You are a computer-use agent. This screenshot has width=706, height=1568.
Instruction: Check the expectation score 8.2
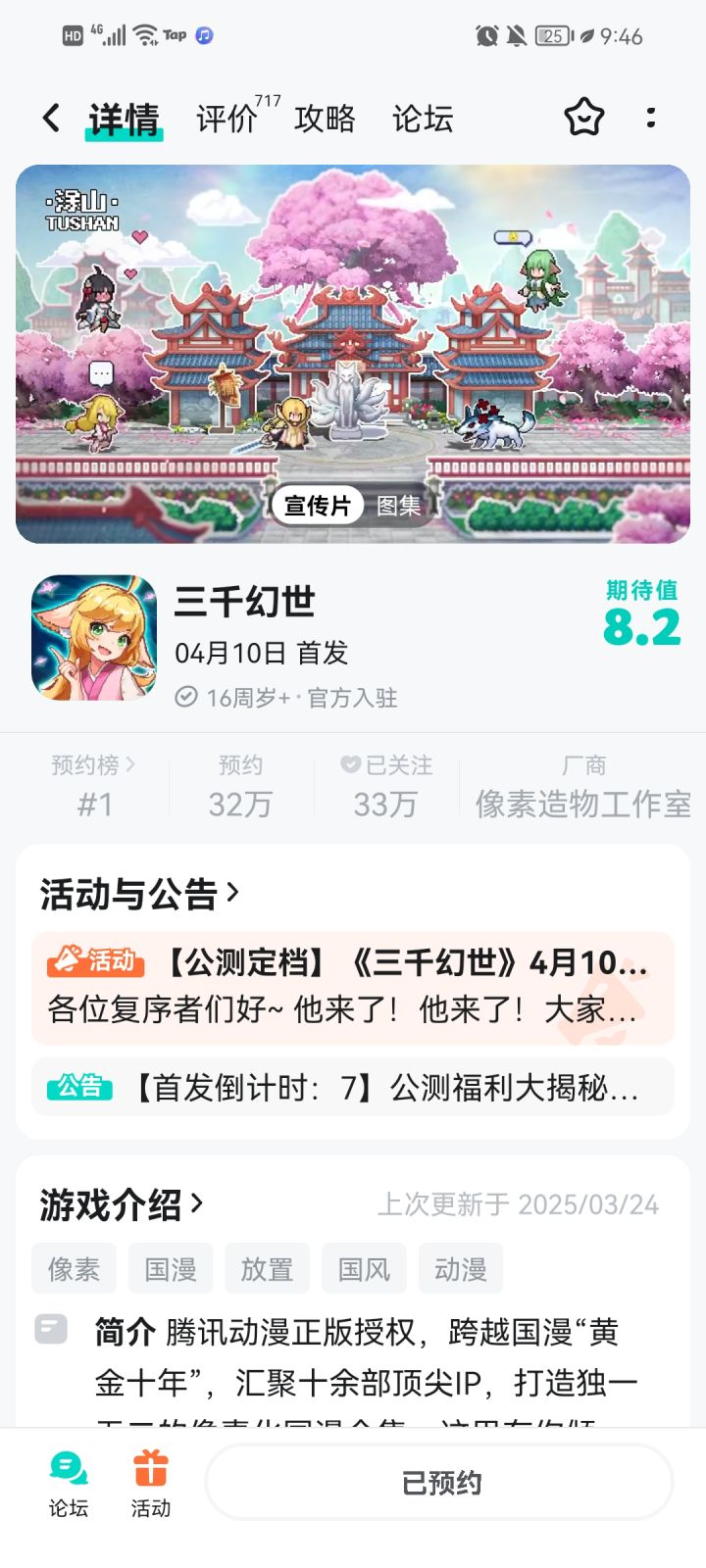(642, 623)
